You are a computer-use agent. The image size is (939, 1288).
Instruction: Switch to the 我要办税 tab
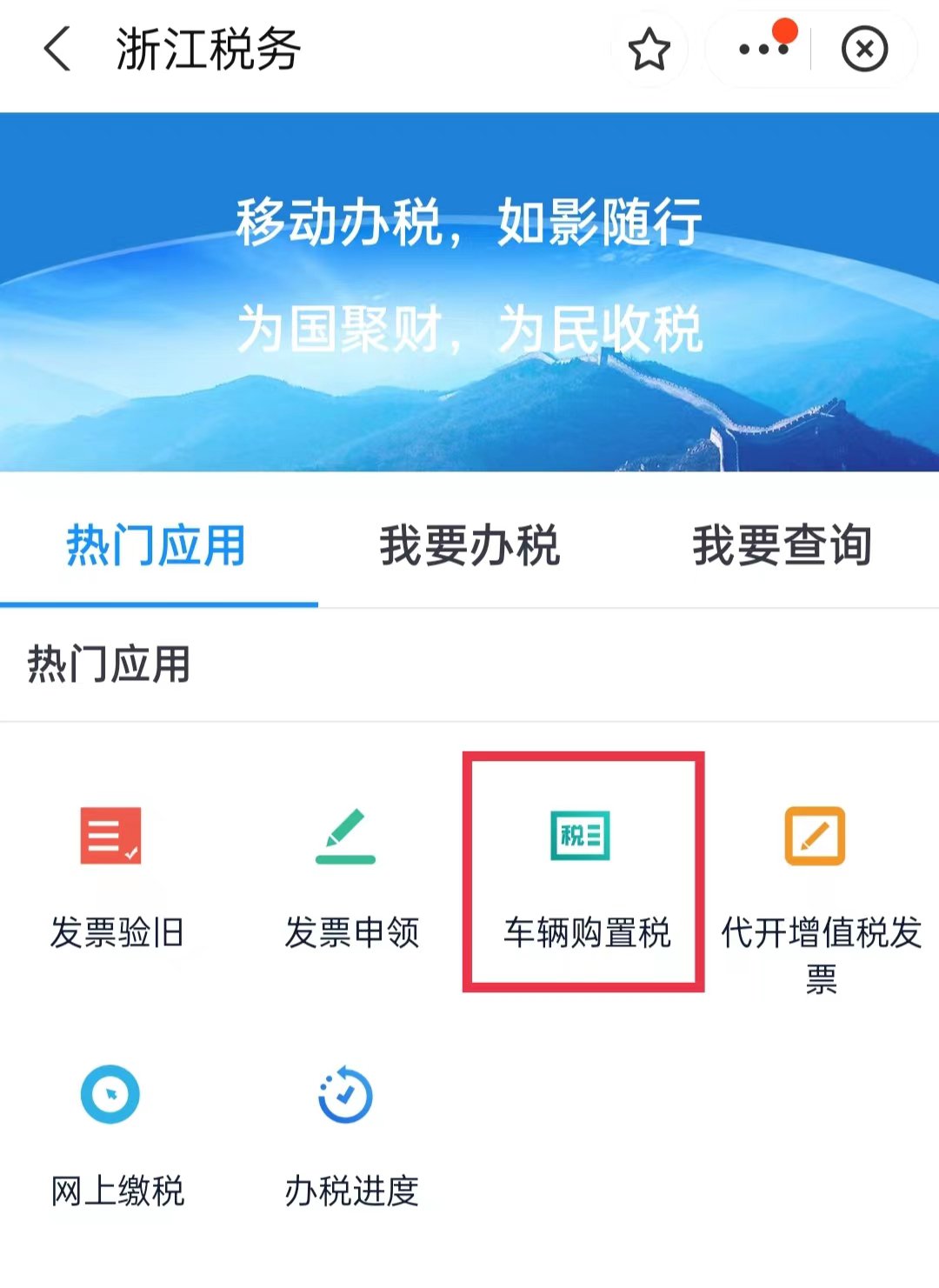[x=469, y=546]
